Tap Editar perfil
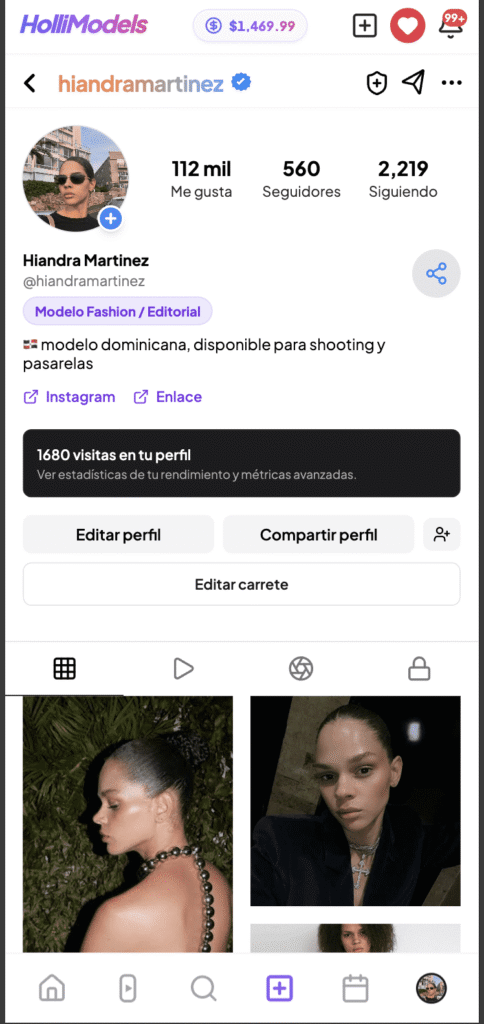 (118, 535)
